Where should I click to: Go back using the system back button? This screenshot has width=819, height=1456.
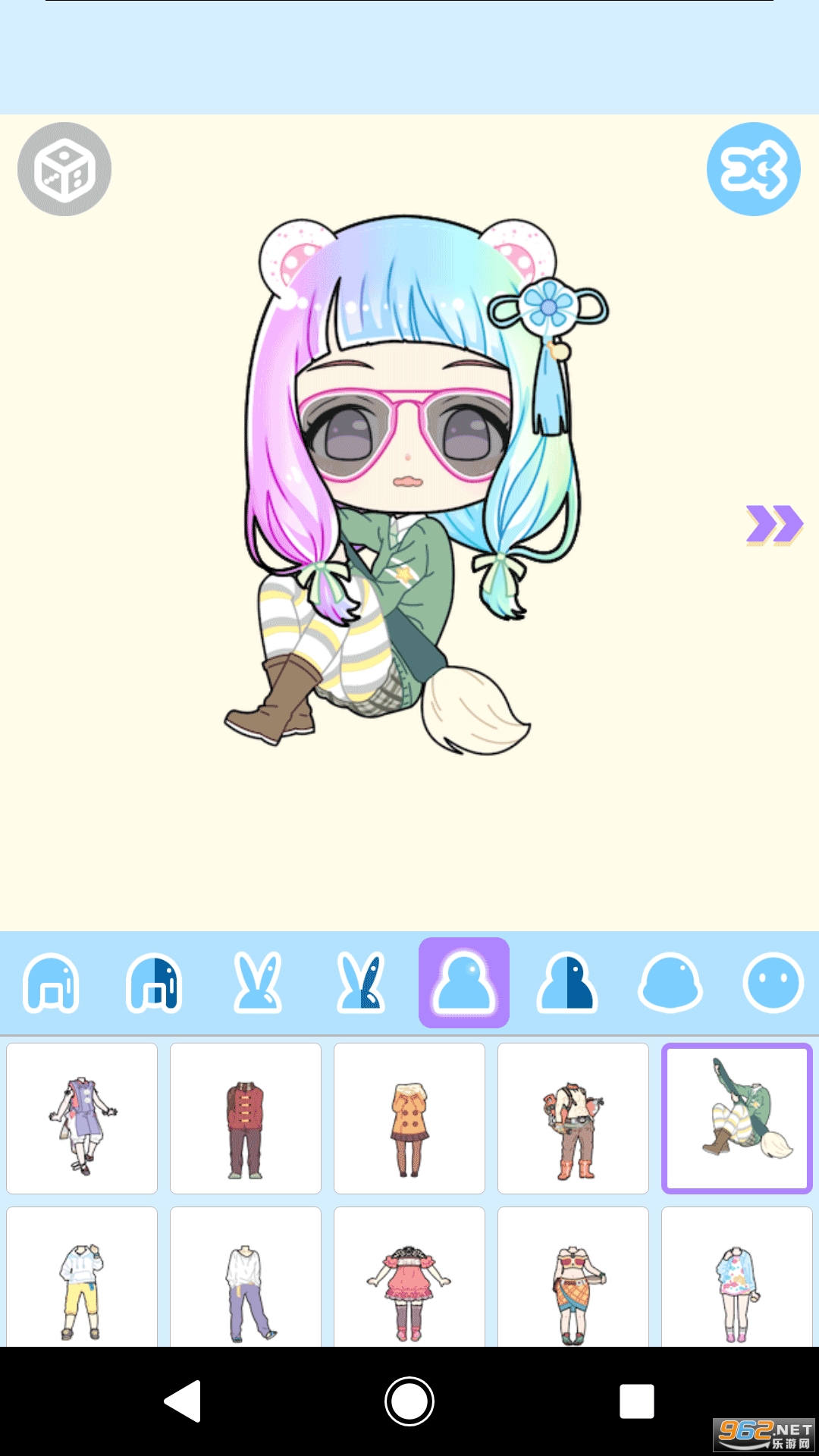183,1401
